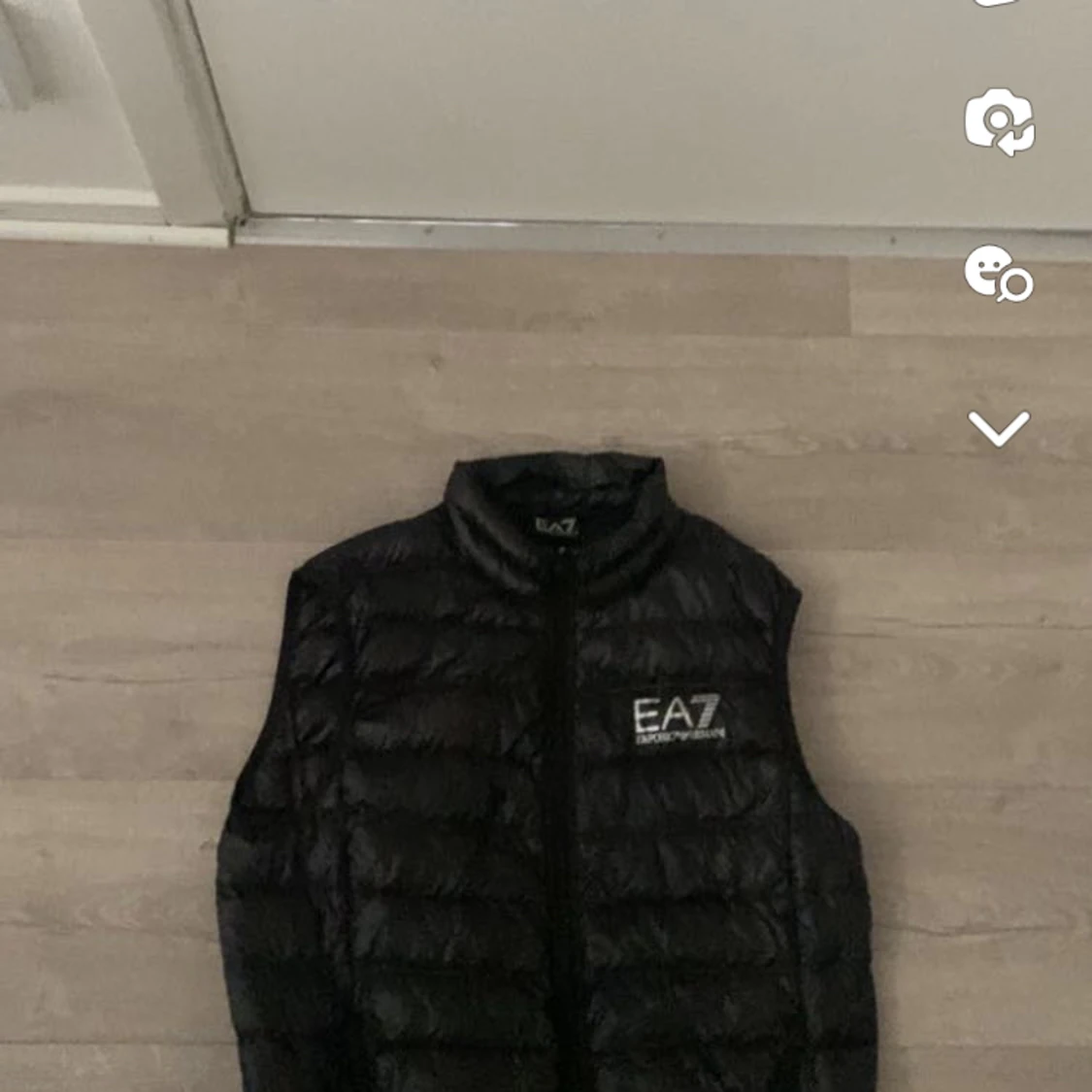This screenshot has width=1092, height=1092.
Task: Tap the camera icon with replay arrow
Action: pyautogui.click(x=999, y=122)
